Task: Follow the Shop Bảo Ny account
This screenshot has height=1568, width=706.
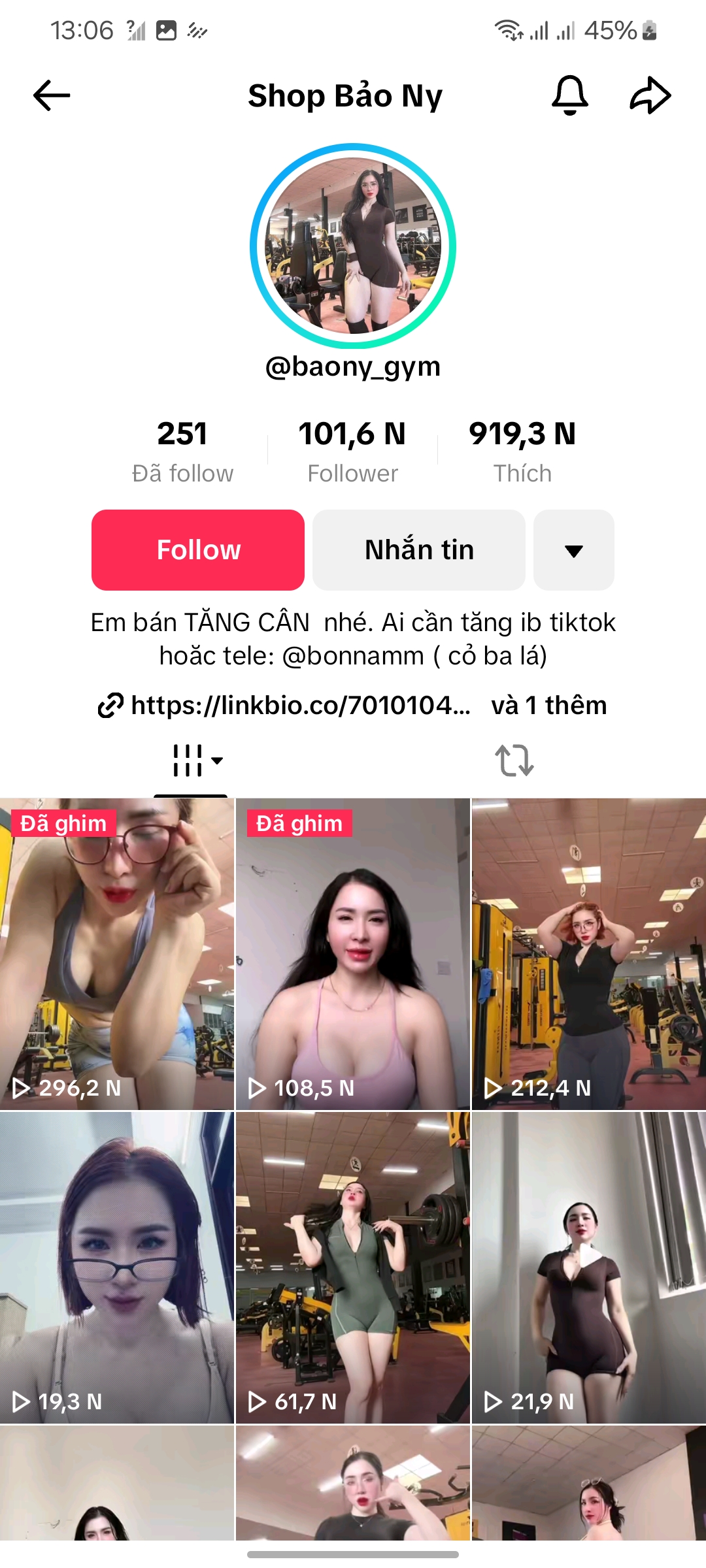Action: click(x=198, y=550)
